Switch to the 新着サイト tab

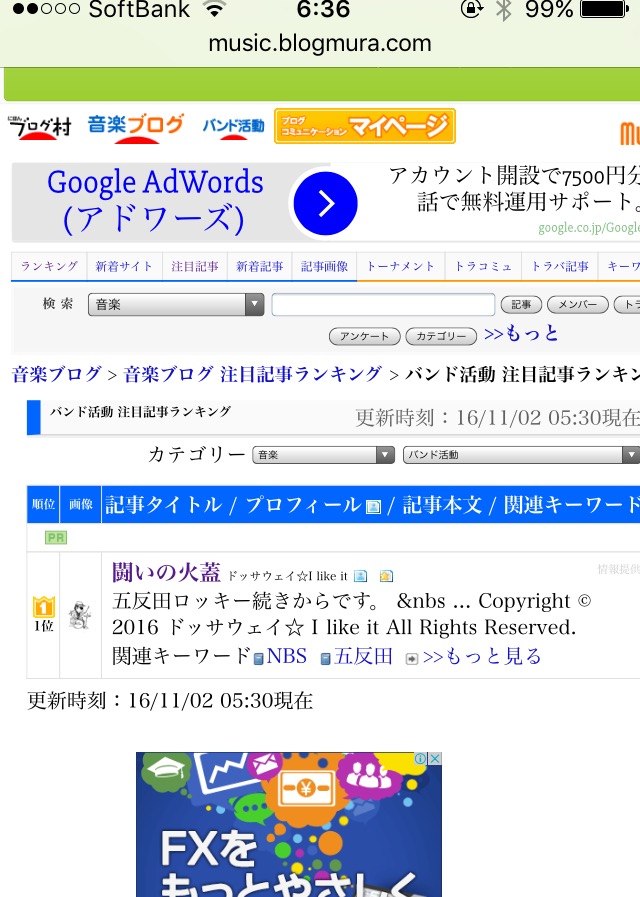pyautogui.click(x=124, y=267)
